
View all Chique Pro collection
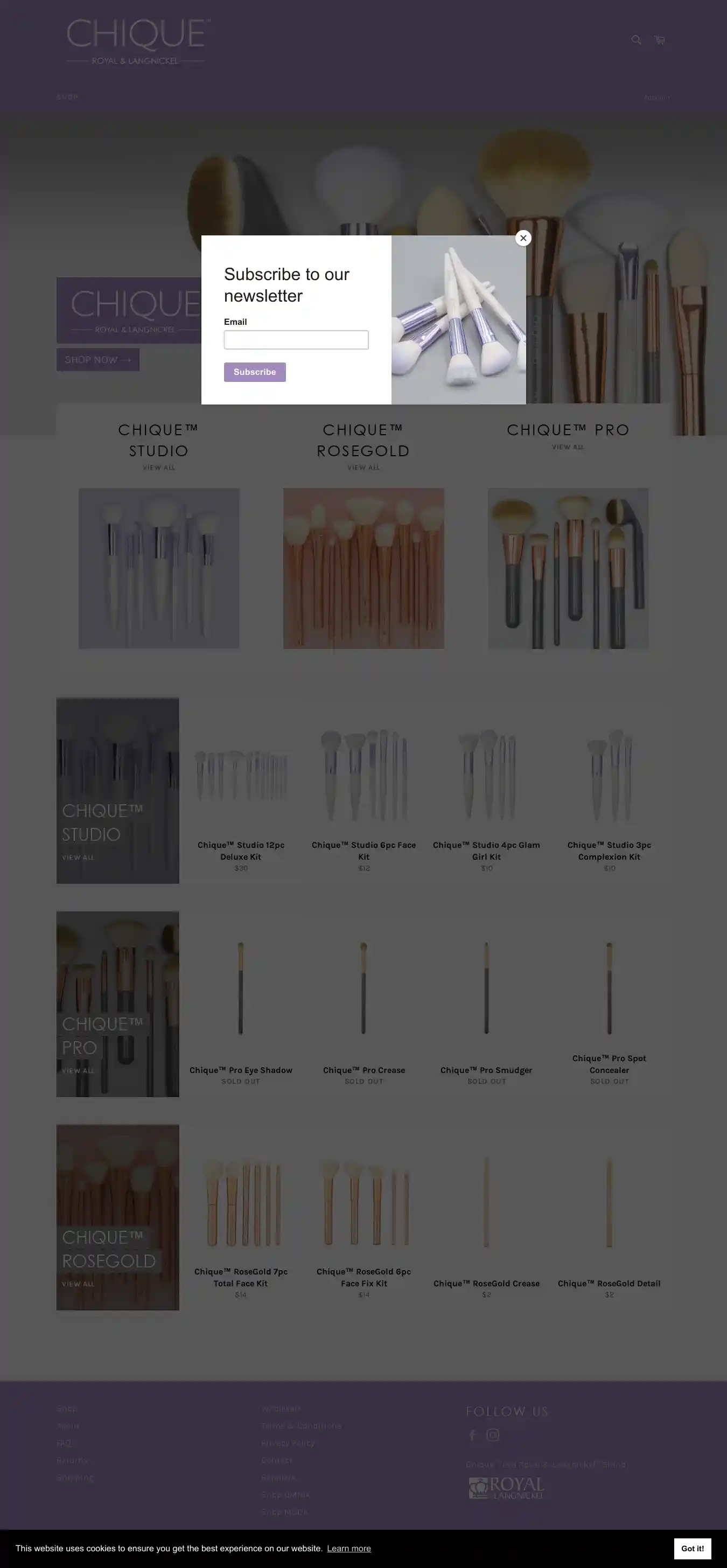tap(568, 447)
